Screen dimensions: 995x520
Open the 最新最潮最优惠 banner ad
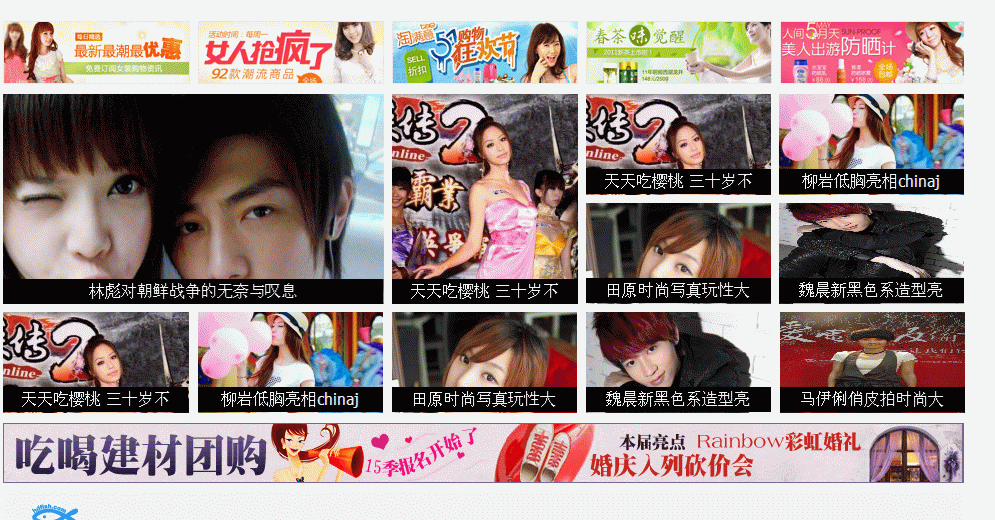[x=96, y=52]
